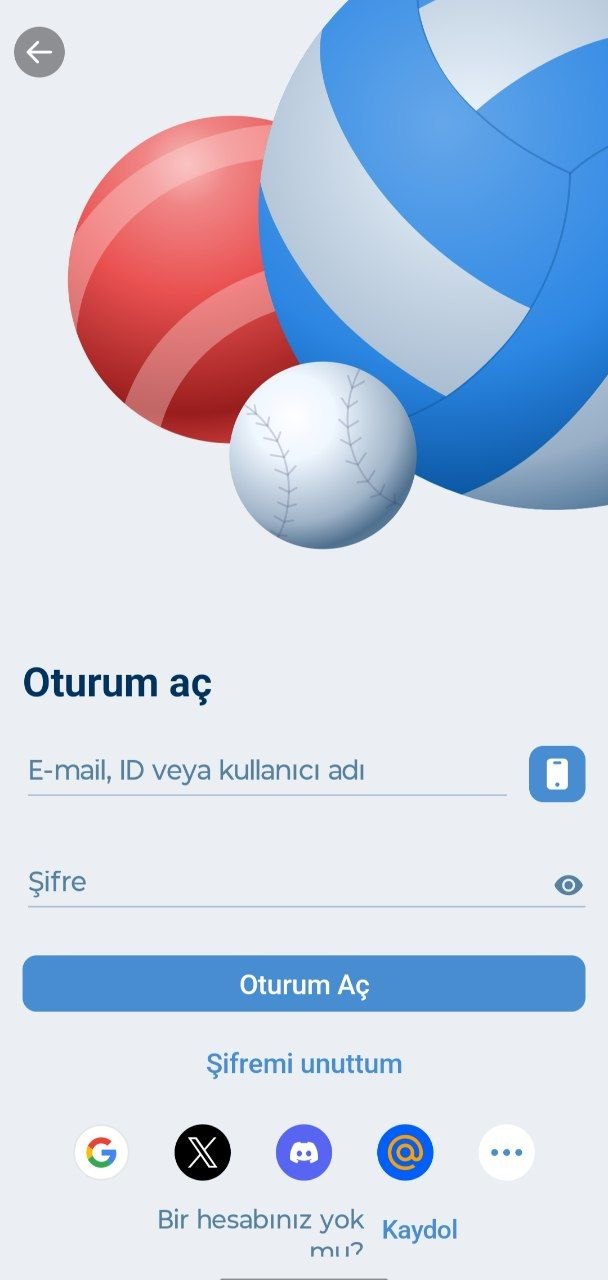The width and height of the screenshot is (608, 1280).
Task: Focus the Şifre password field
Action: coord(285,883)
